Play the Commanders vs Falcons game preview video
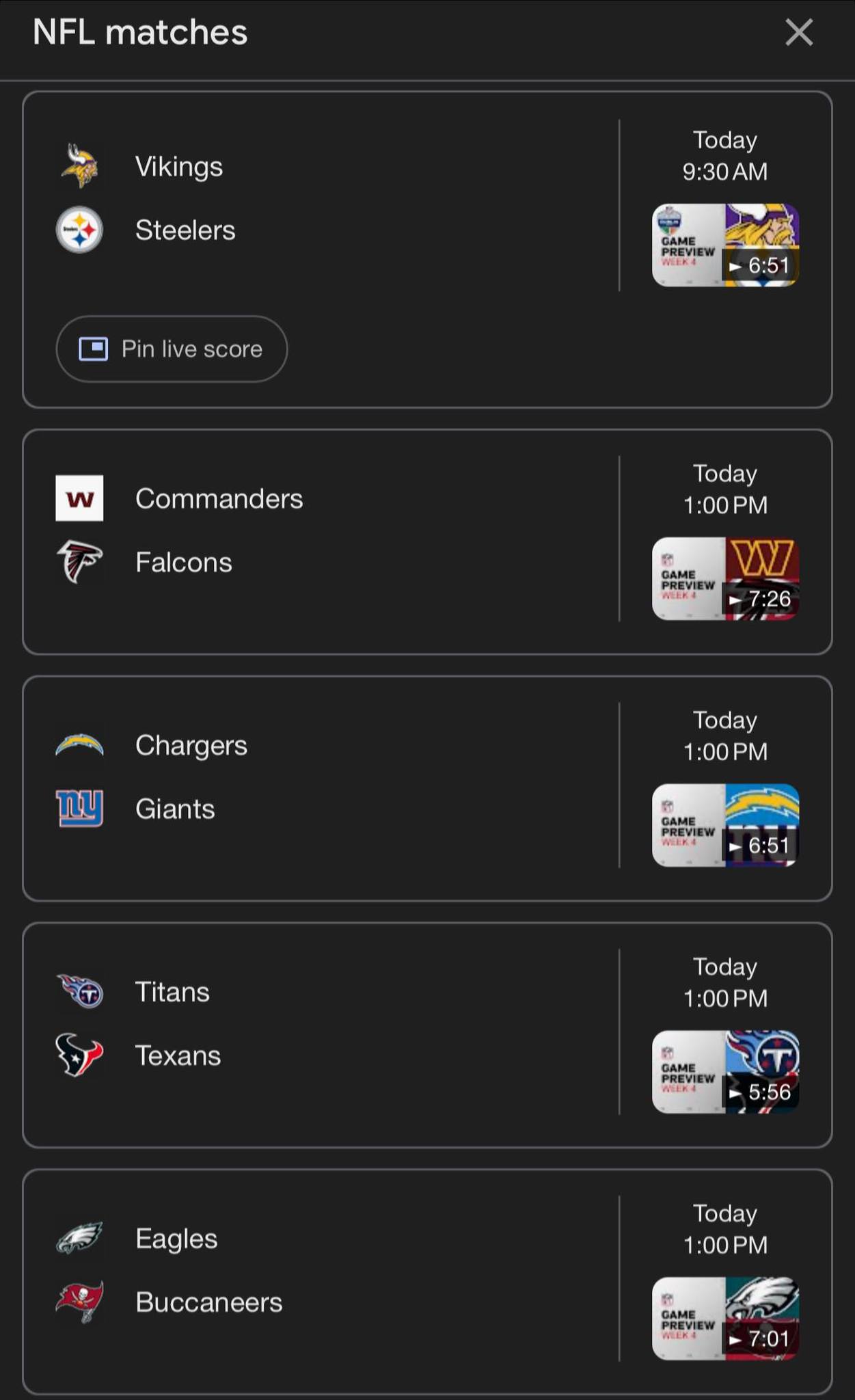The height and width of the screenshot is (1400, 855). [725, 578]
